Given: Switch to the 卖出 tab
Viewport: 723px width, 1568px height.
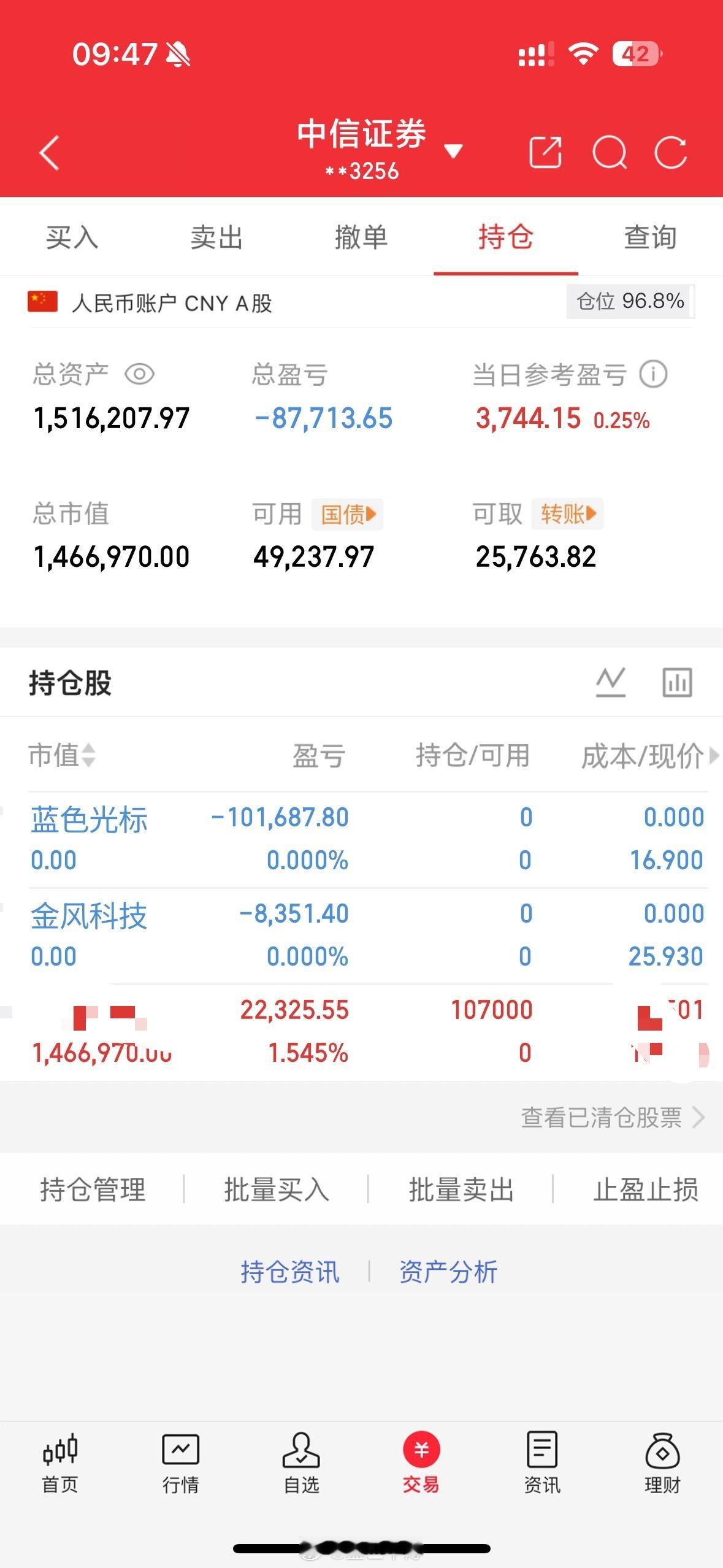Looking at the screenshot, I should [216, 239].
